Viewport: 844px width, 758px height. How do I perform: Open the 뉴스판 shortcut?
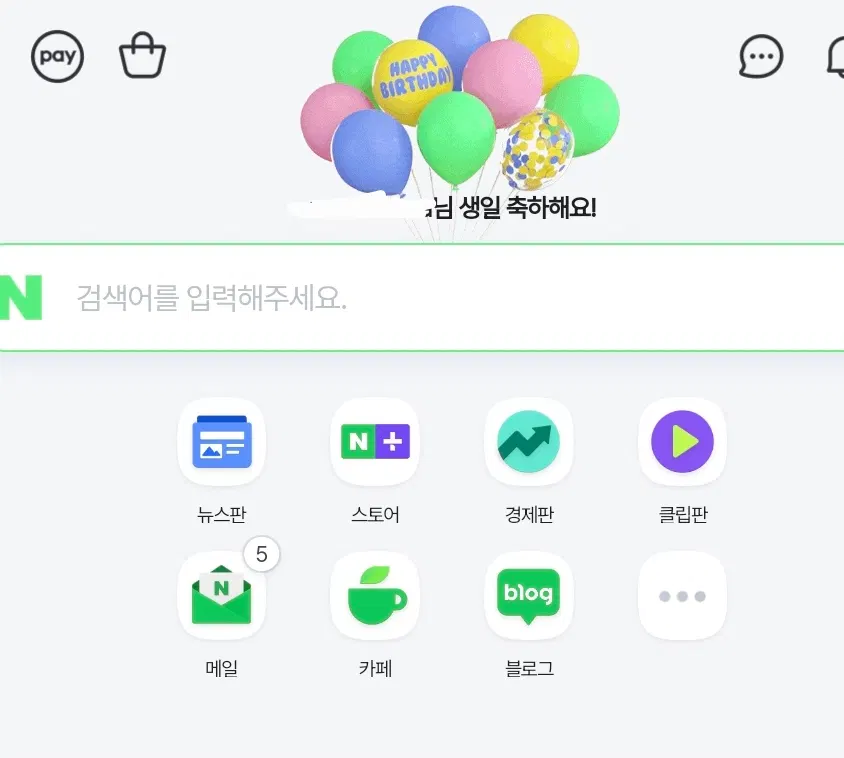pyautogui.click(x=221, y=442)
